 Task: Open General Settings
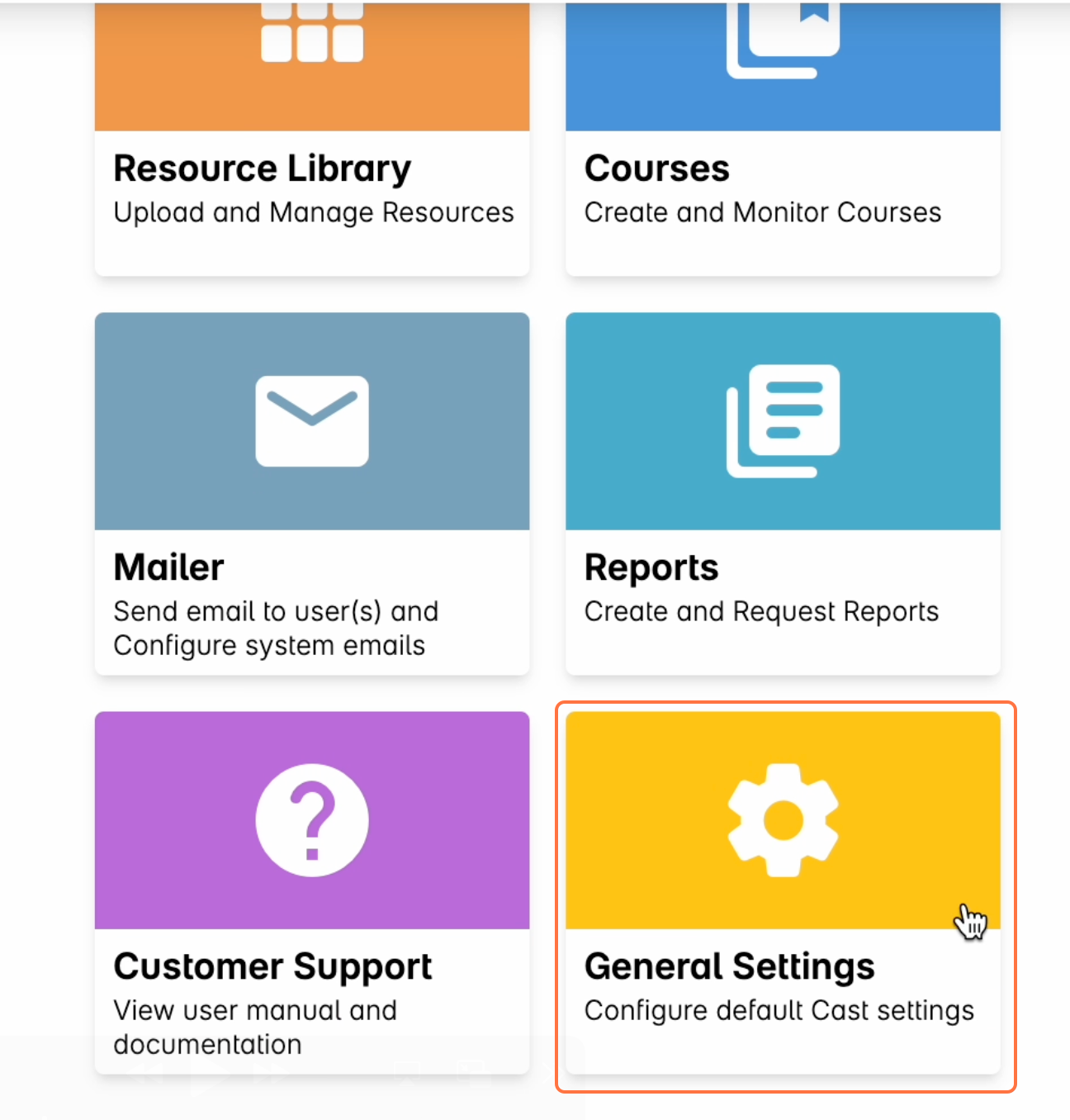point(782,893)
